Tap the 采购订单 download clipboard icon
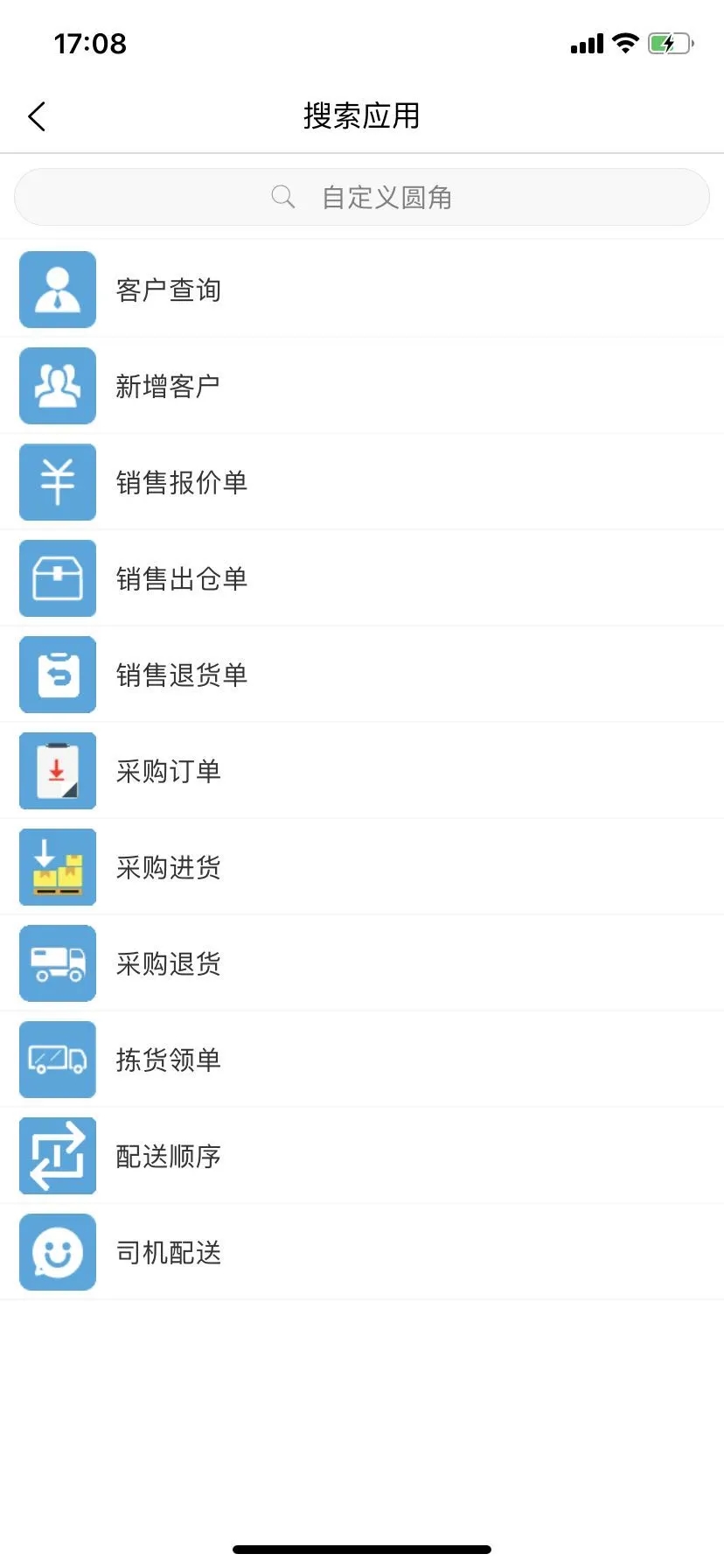 (x=57, y=770)
